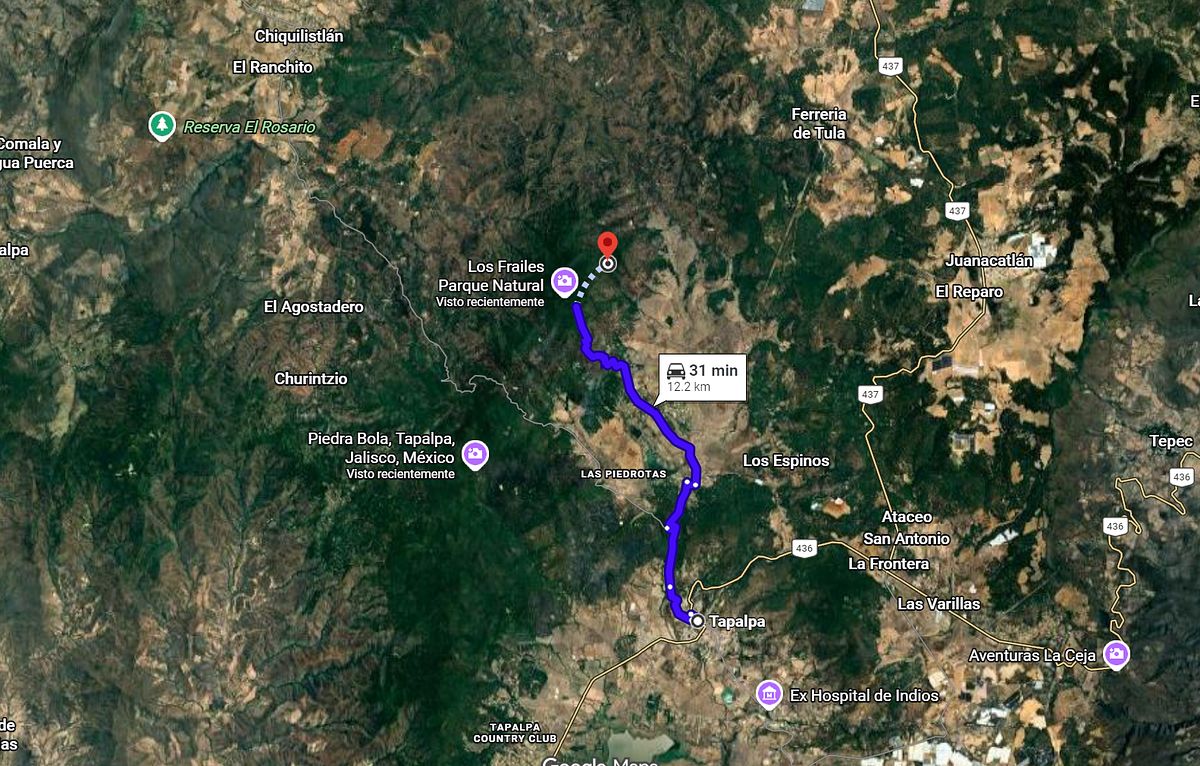
Task: Open the Aventuras La Ceja marker
Action: (x=1116, y=654)
